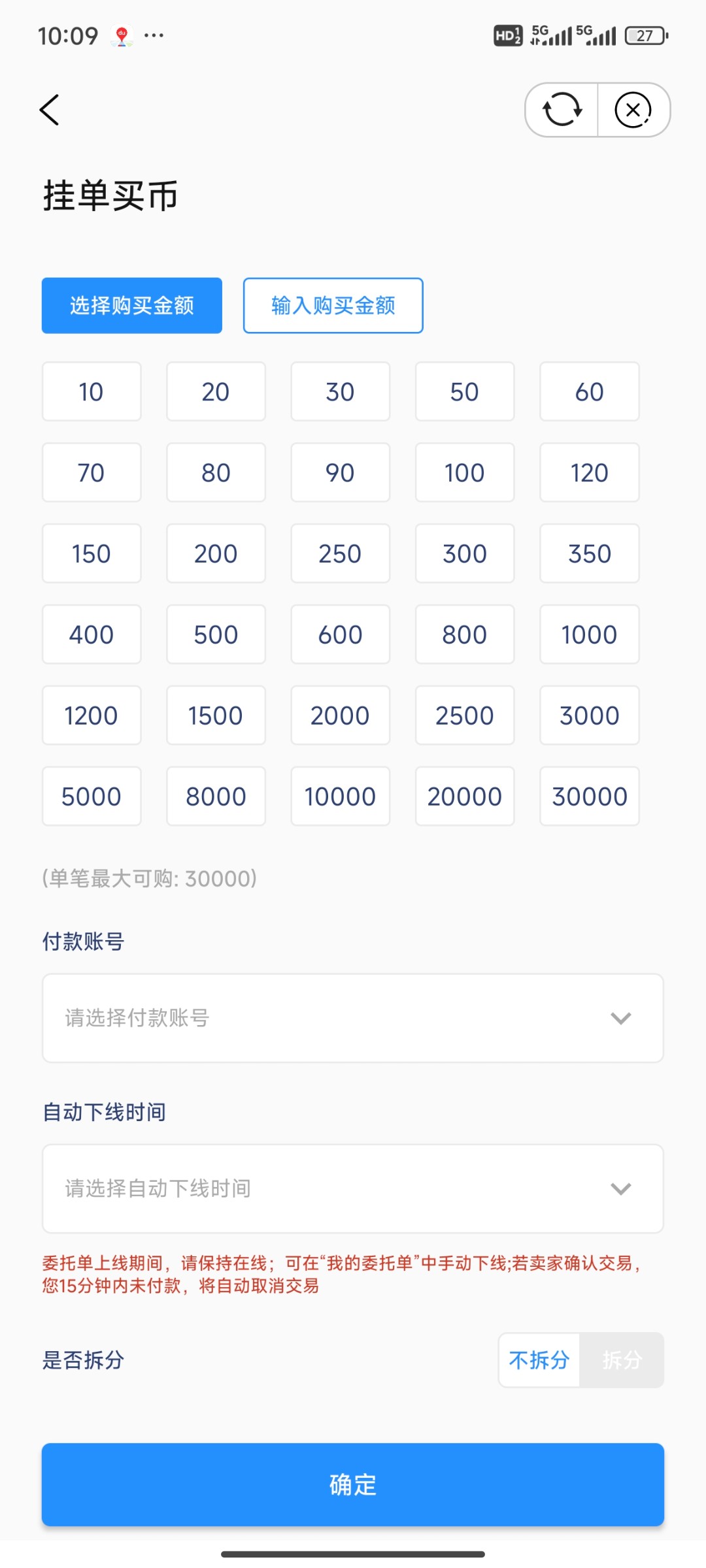Choose the 拆分 option
The width and height of the screenshot is (706, 1568).
pos(622,1361)
